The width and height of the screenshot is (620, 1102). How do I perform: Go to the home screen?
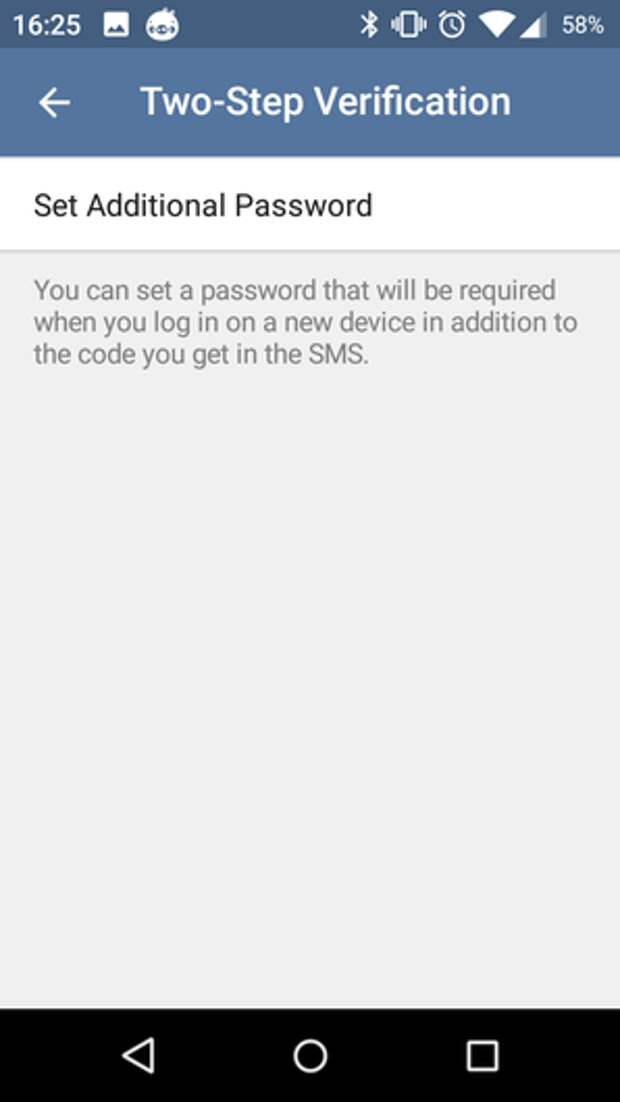pyautogui.click(x=310, y=1056)
